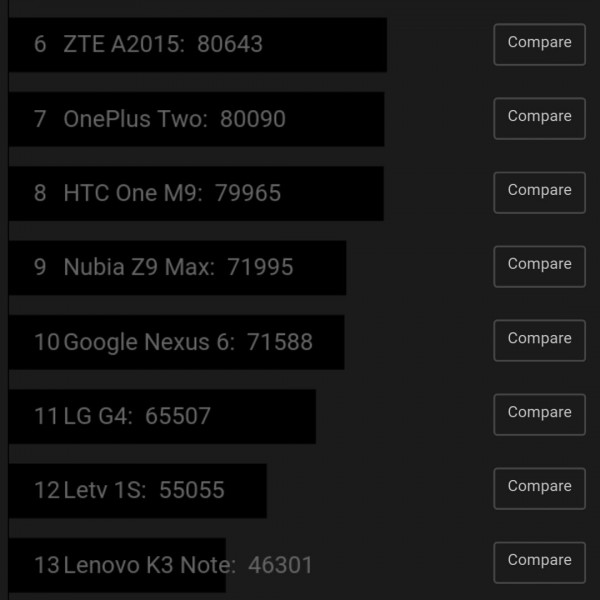Compare with Lenovo K3 Note
Screen dimensions: 600x600
tap(539, 562)
